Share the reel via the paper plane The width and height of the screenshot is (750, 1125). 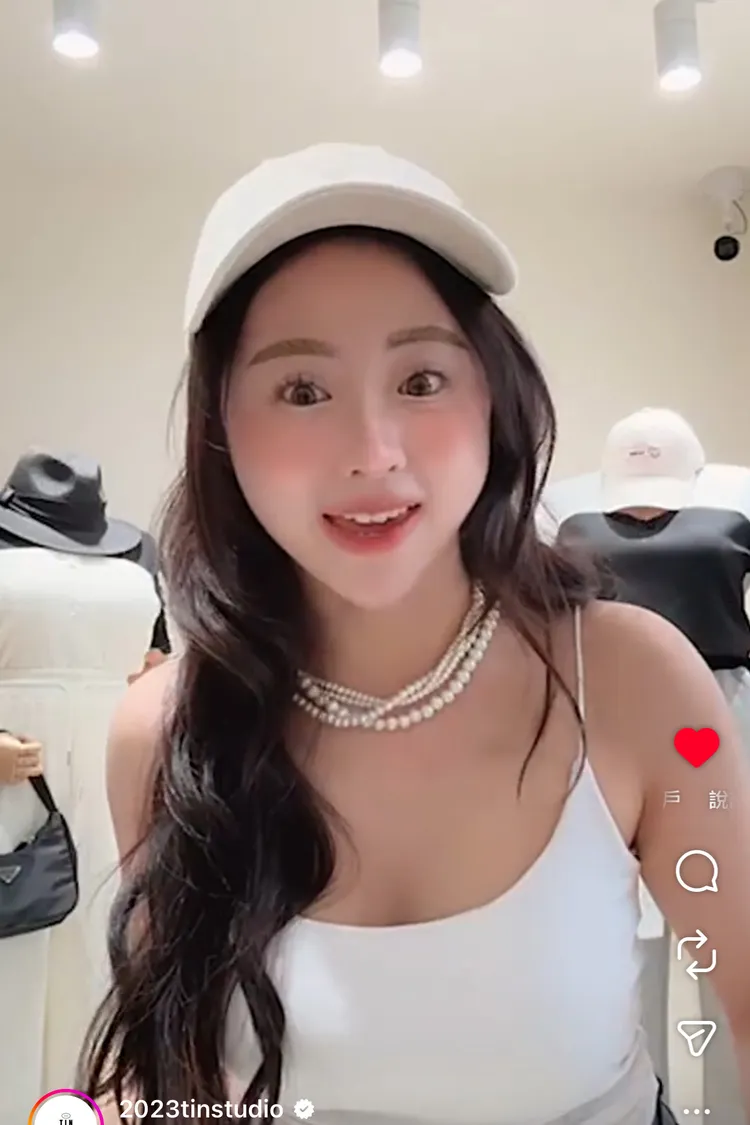696,1038
